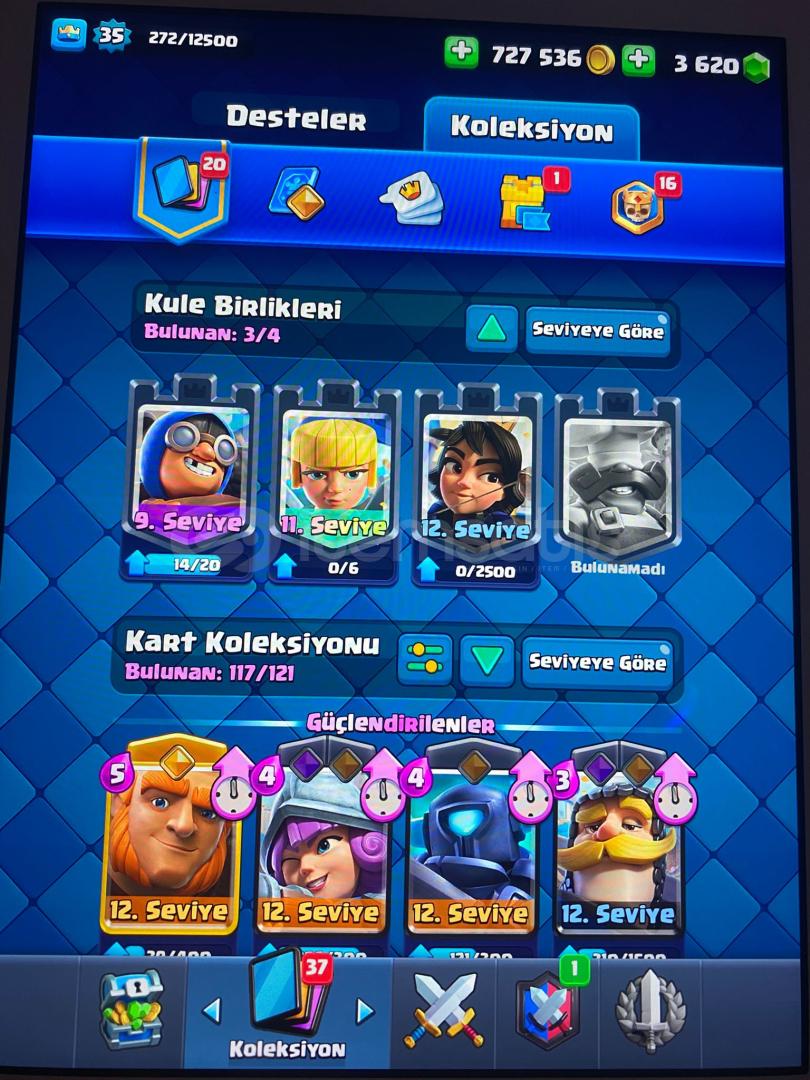The image size is (810, 1080).
Task: Collapse Kule Birlikleri with the up arrow
Action: [491, 329]
